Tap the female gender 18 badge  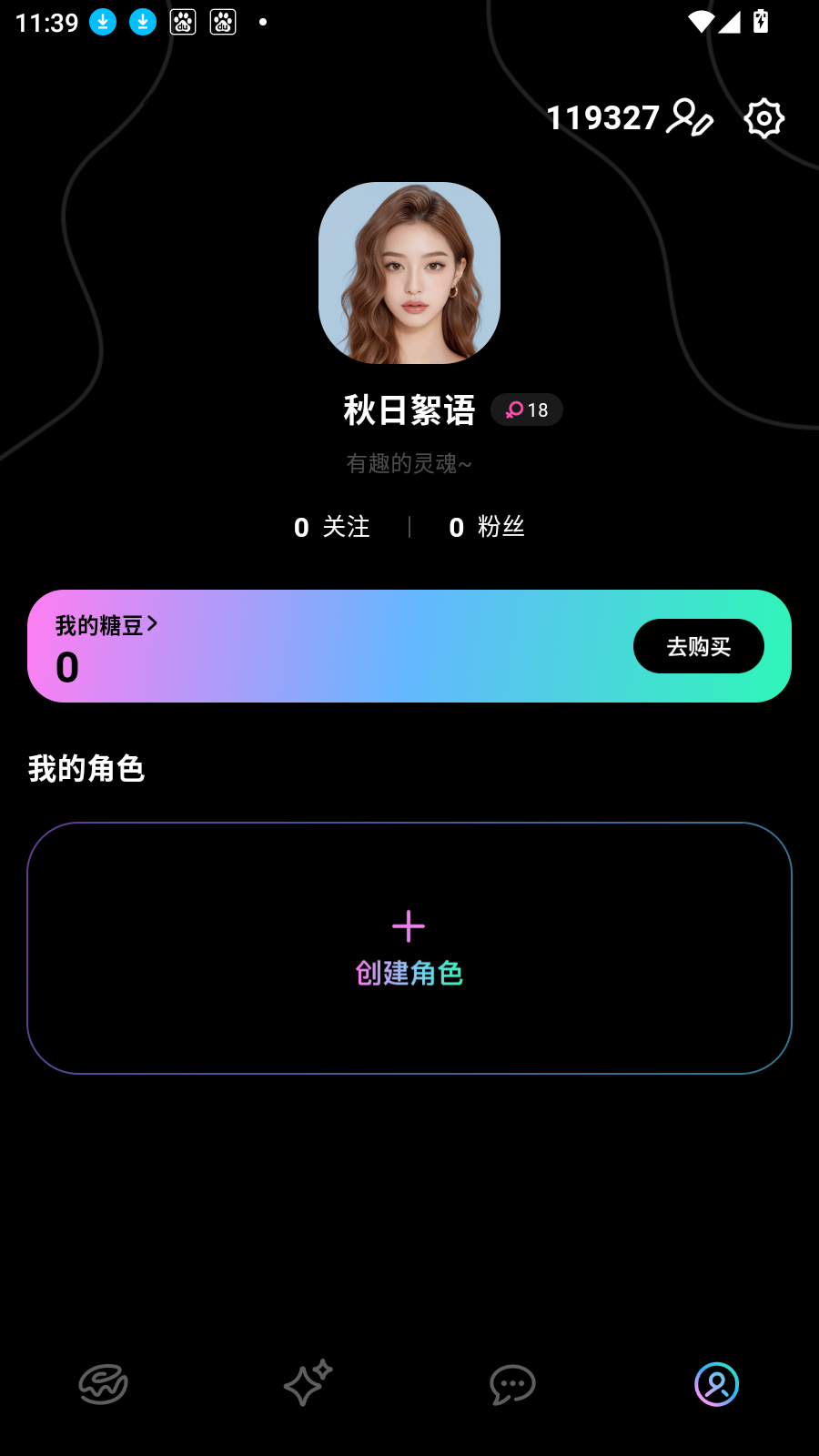526,409
